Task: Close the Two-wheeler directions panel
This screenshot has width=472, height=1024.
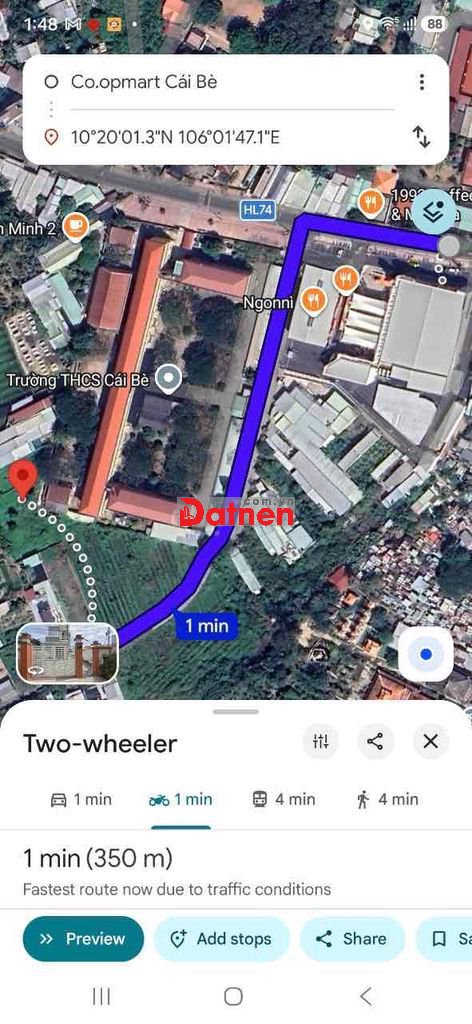Action: (x=430, y=741)
